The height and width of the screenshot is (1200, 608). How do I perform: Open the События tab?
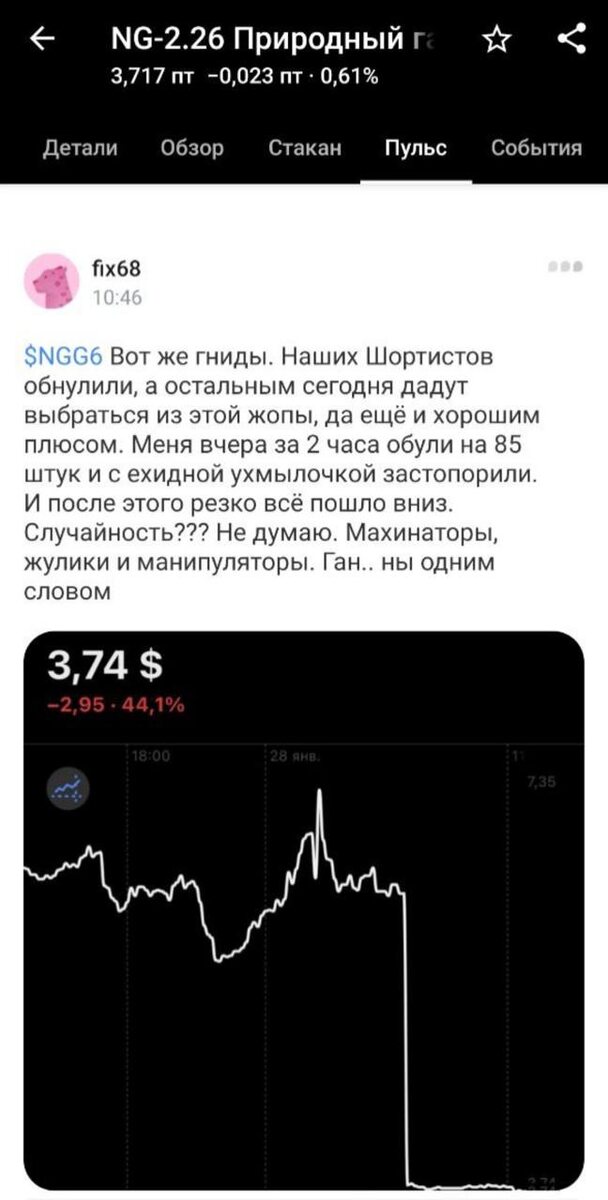pos(536,148)
